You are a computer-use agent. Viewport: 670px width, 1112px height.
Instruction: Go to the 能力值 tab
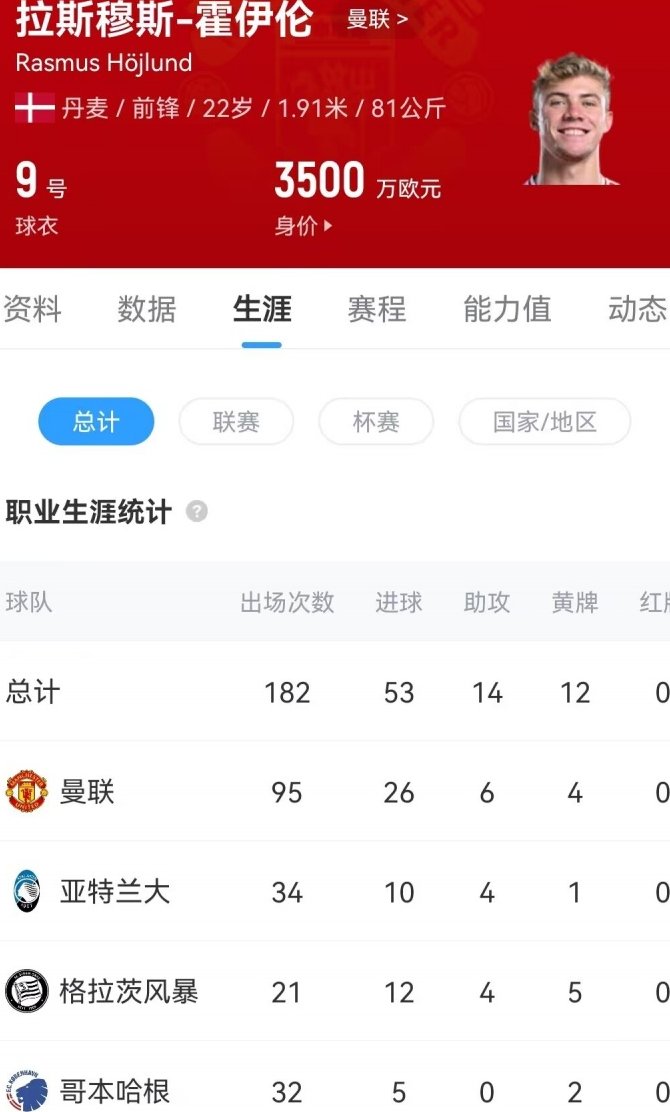[507, 309]
